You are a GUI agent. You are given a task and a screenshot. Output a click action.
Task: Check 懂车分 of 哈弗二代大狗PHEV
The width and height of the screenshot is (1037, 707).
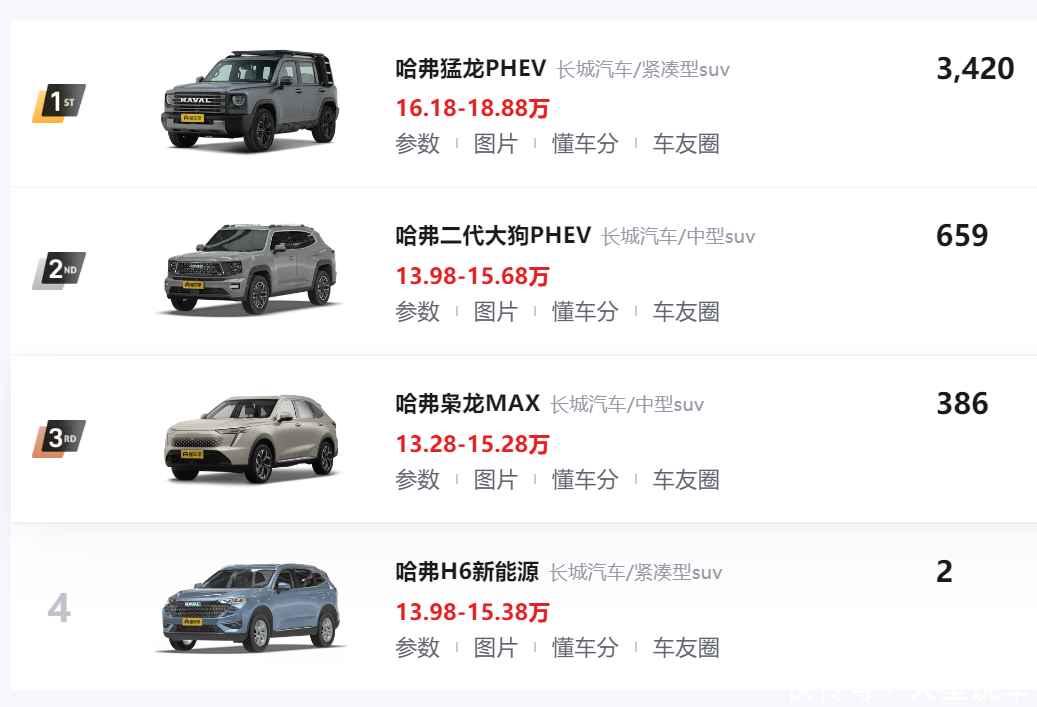tap(585, 312)
